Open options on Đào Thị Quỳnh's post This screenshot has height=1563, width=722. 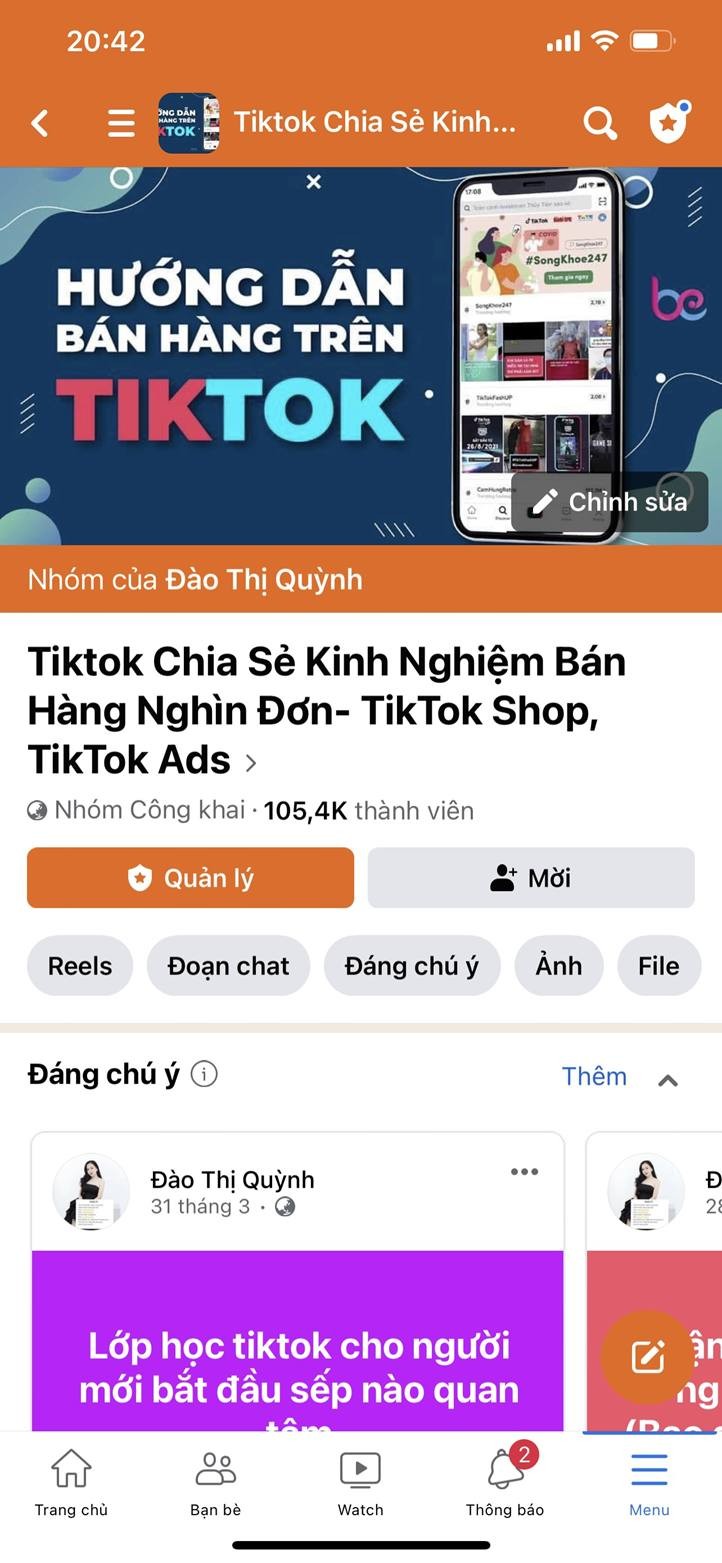pyautogui.click(x=524, y=1172)
